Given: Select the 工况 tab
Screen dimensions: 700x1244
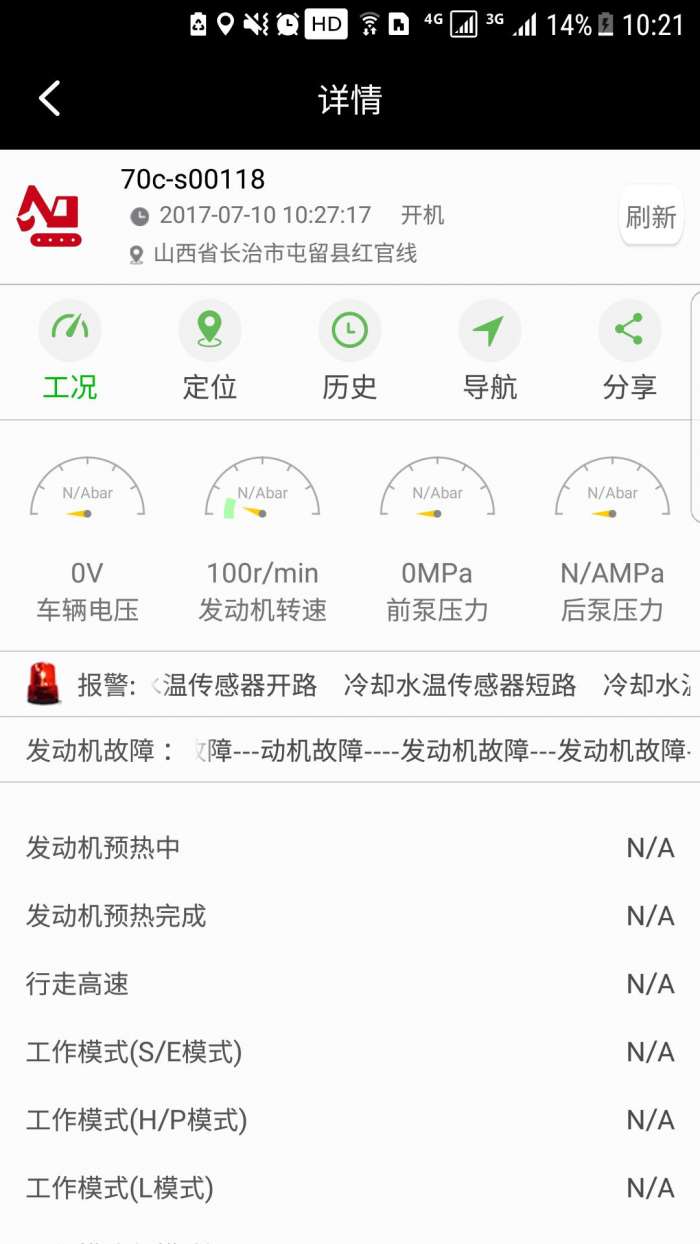Looking at the screenshot, I should [70, 352].
